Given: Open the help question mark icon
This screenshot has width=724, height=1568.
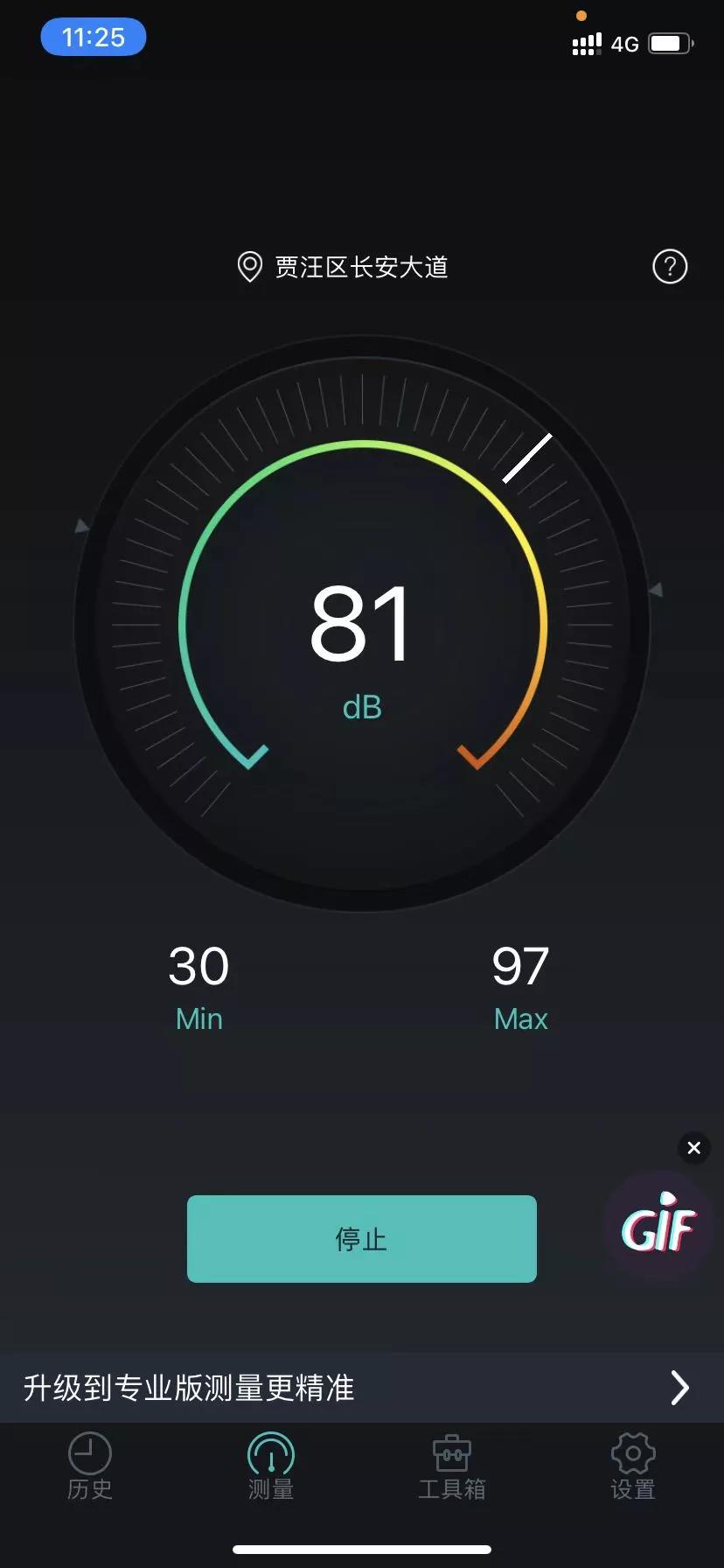Looking at the screenshot, I should coord(670,267).
